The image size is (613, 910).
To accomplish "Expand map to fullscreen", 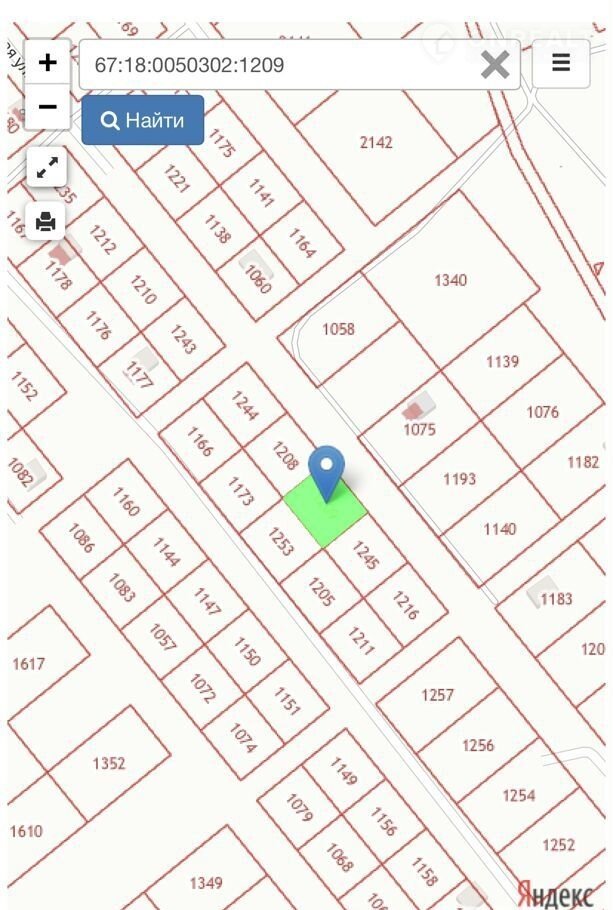I will [x=46, y=168].
